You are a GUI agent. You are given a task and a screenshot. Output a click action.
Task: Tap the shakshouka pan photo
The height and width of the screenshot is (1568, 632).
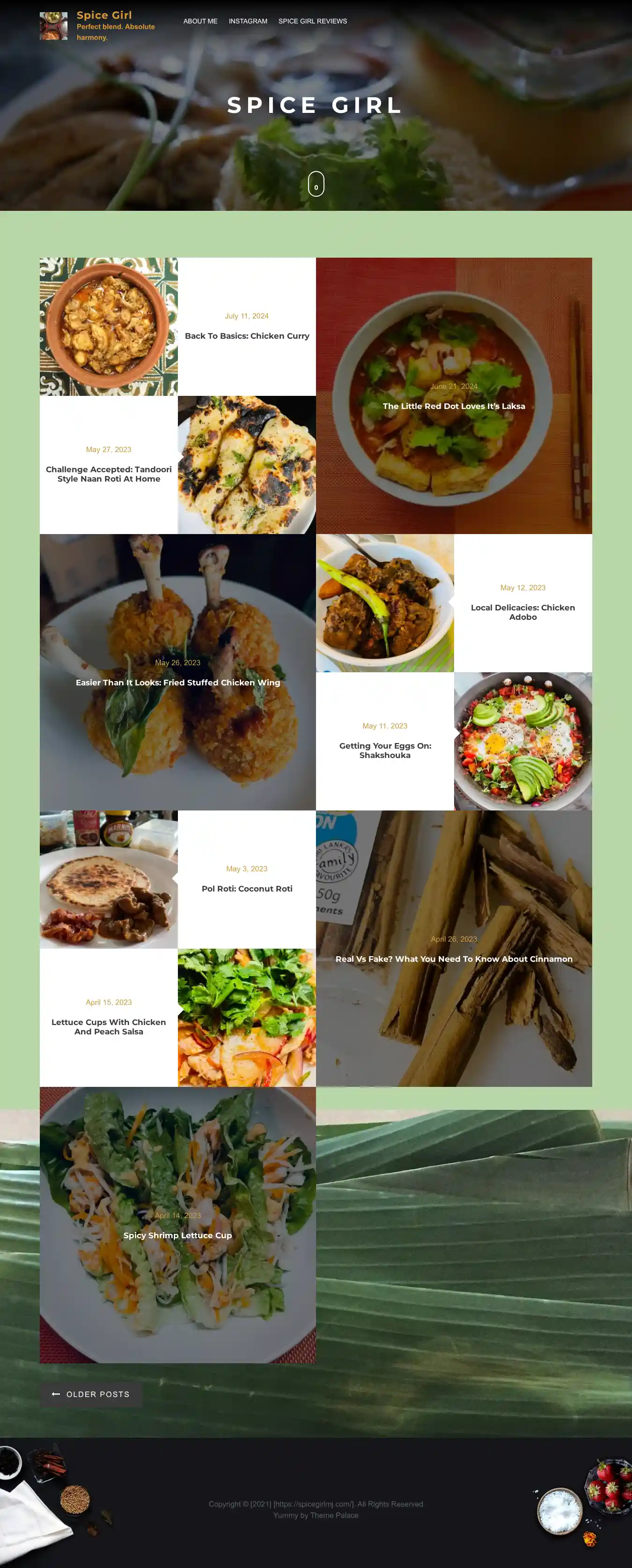(522, 742)
